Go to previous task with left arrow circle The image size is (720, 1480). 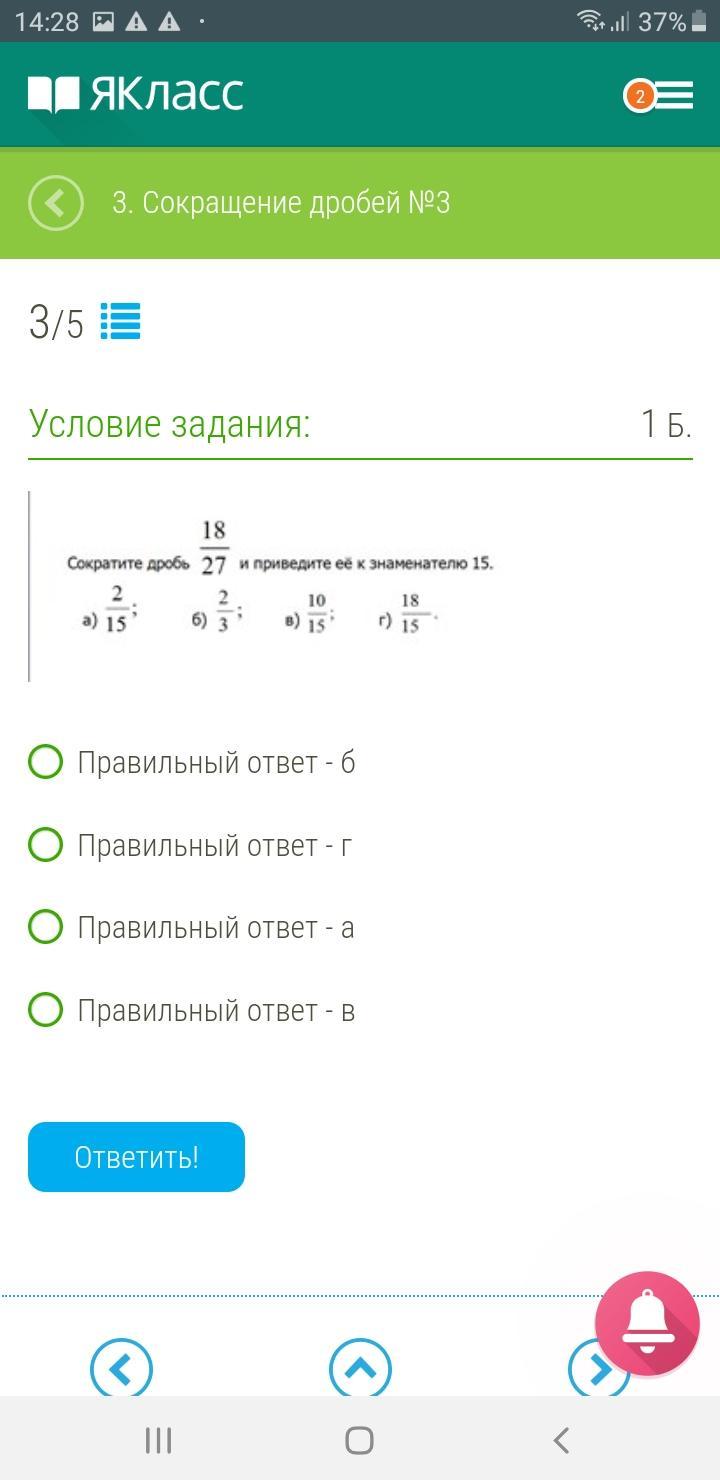click(121, 1369)
